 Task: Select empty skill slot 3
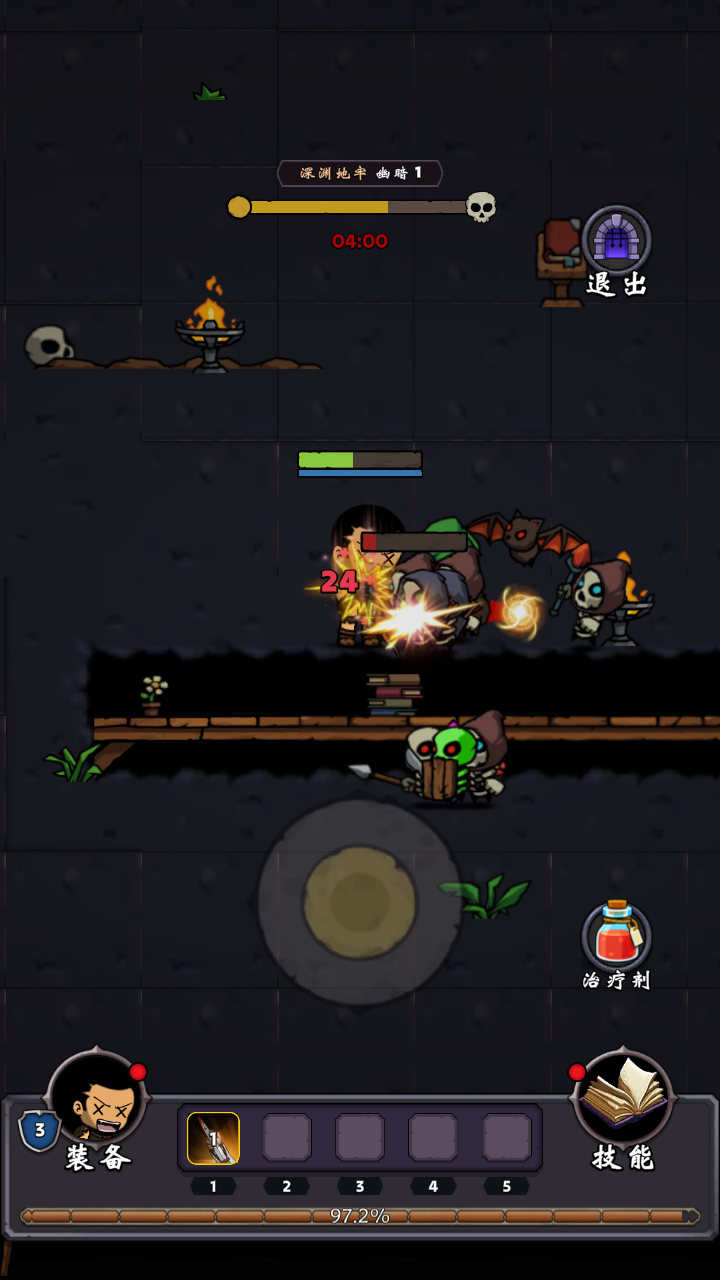pos(360,1138)
